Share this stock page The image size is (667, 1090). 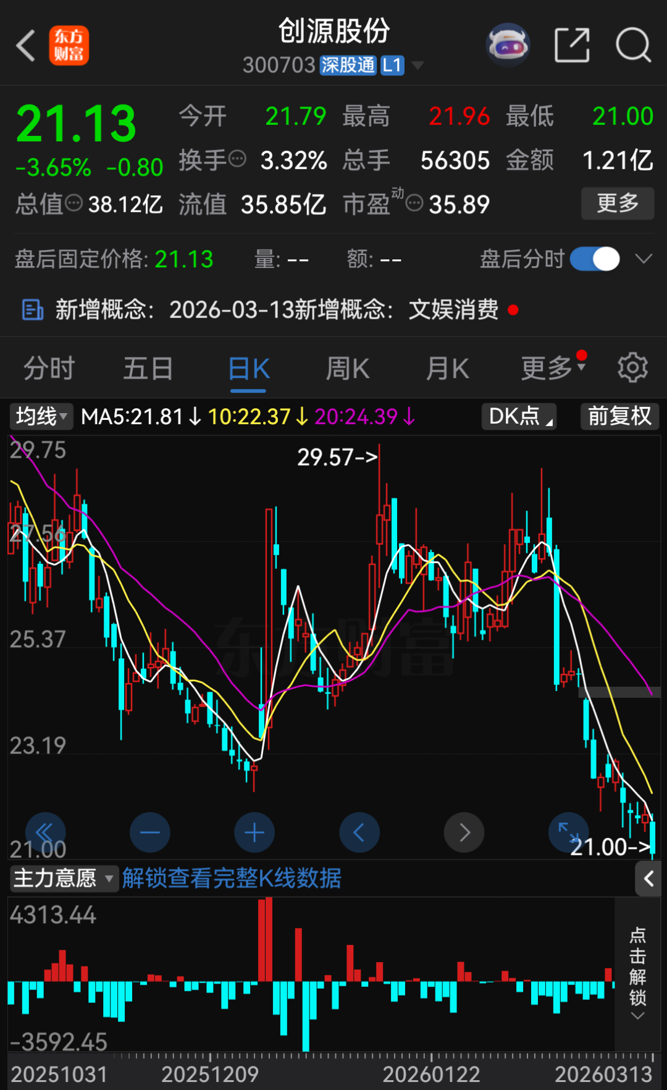[x=572, y=45]
